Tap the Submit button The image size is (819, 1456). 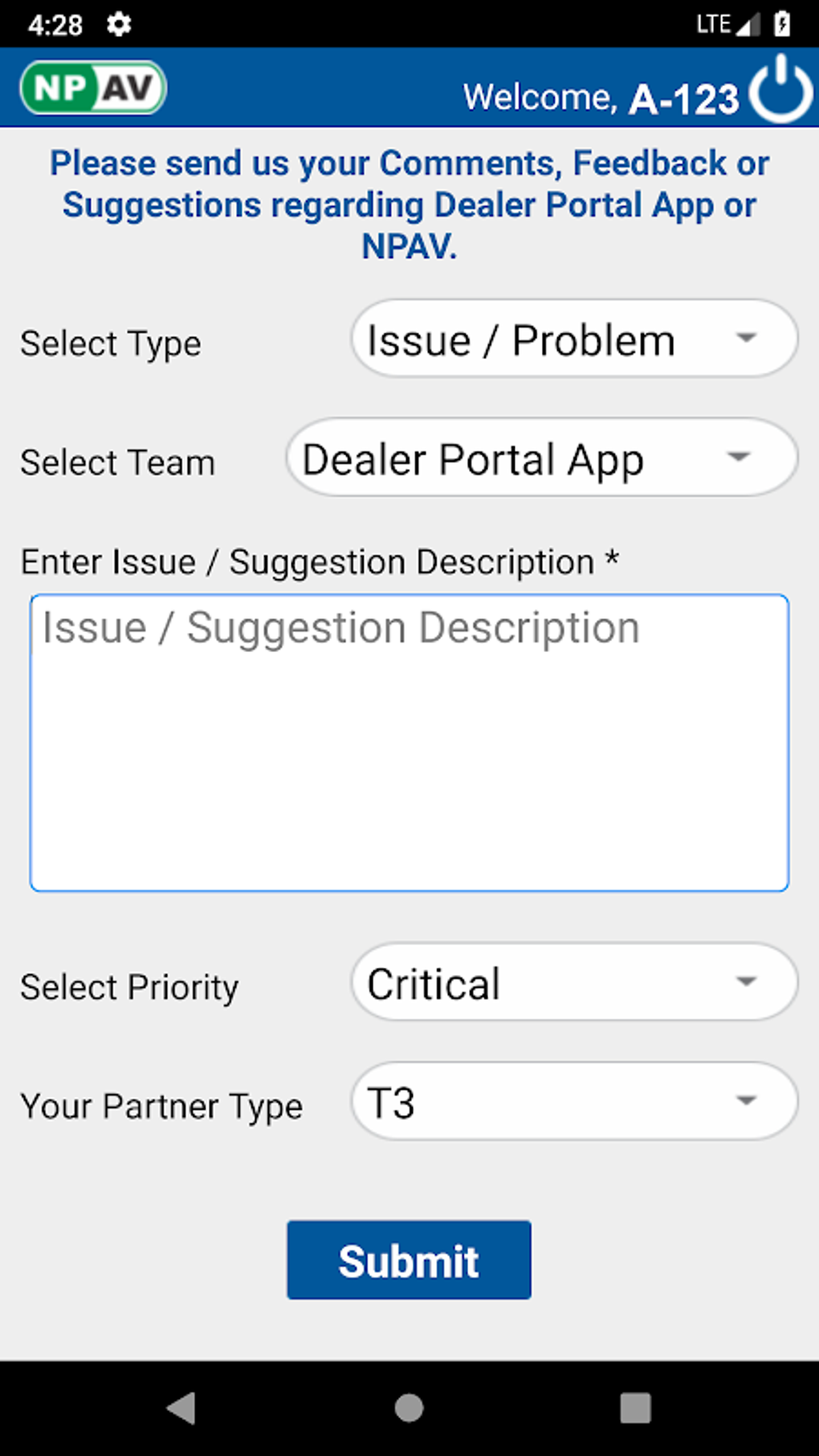408,1259
